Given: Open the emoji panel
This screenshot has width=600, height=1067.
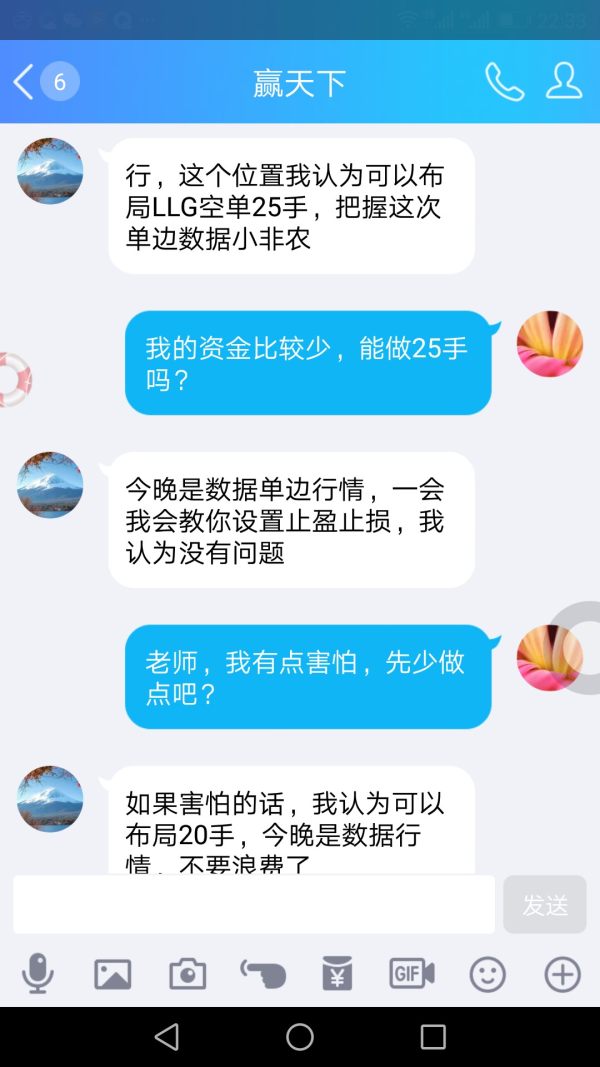Looking at the screenshot, I should (487, 973).
